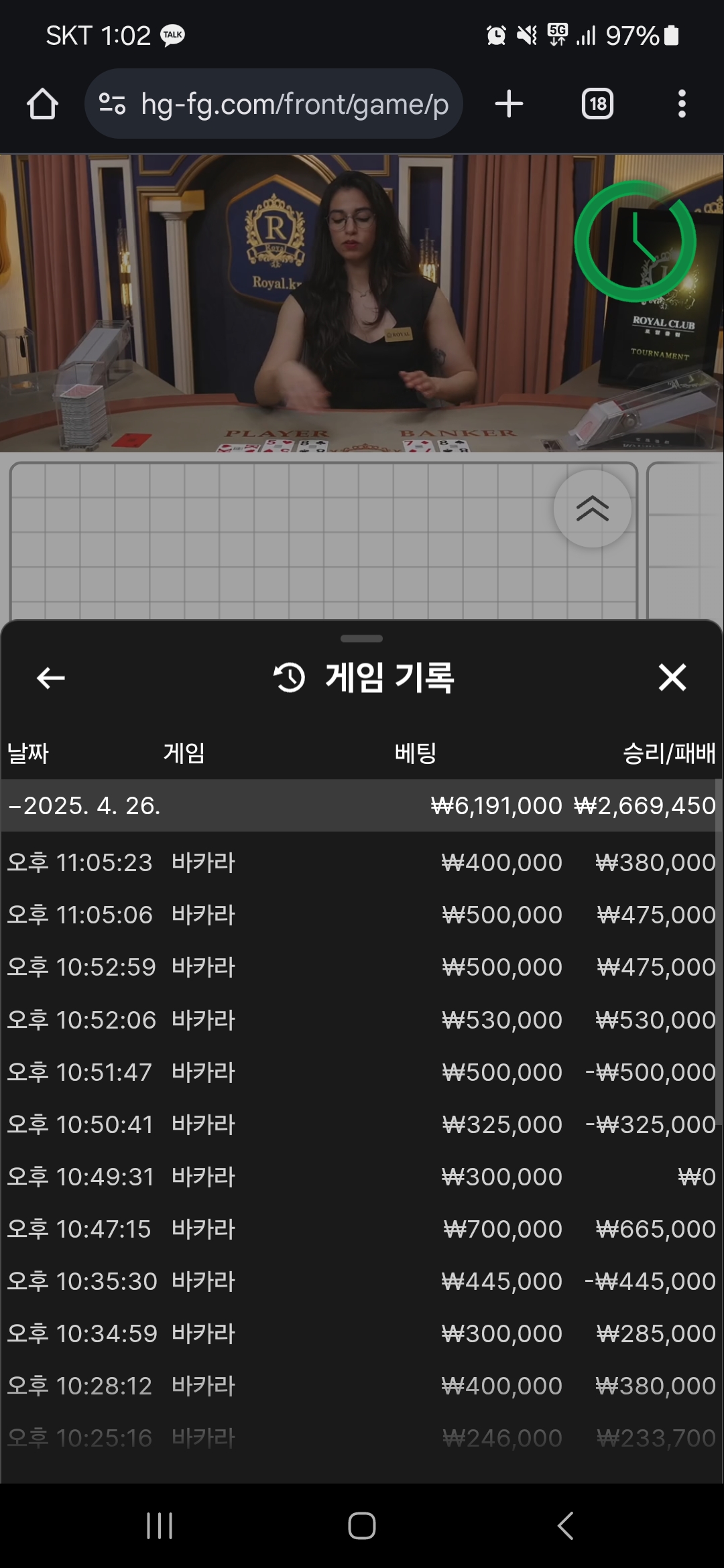Open the 10:49:31 baccarat record with ₩0 result
The height and width of the screenshot is (1568, 724).
tap(362, 1177)
